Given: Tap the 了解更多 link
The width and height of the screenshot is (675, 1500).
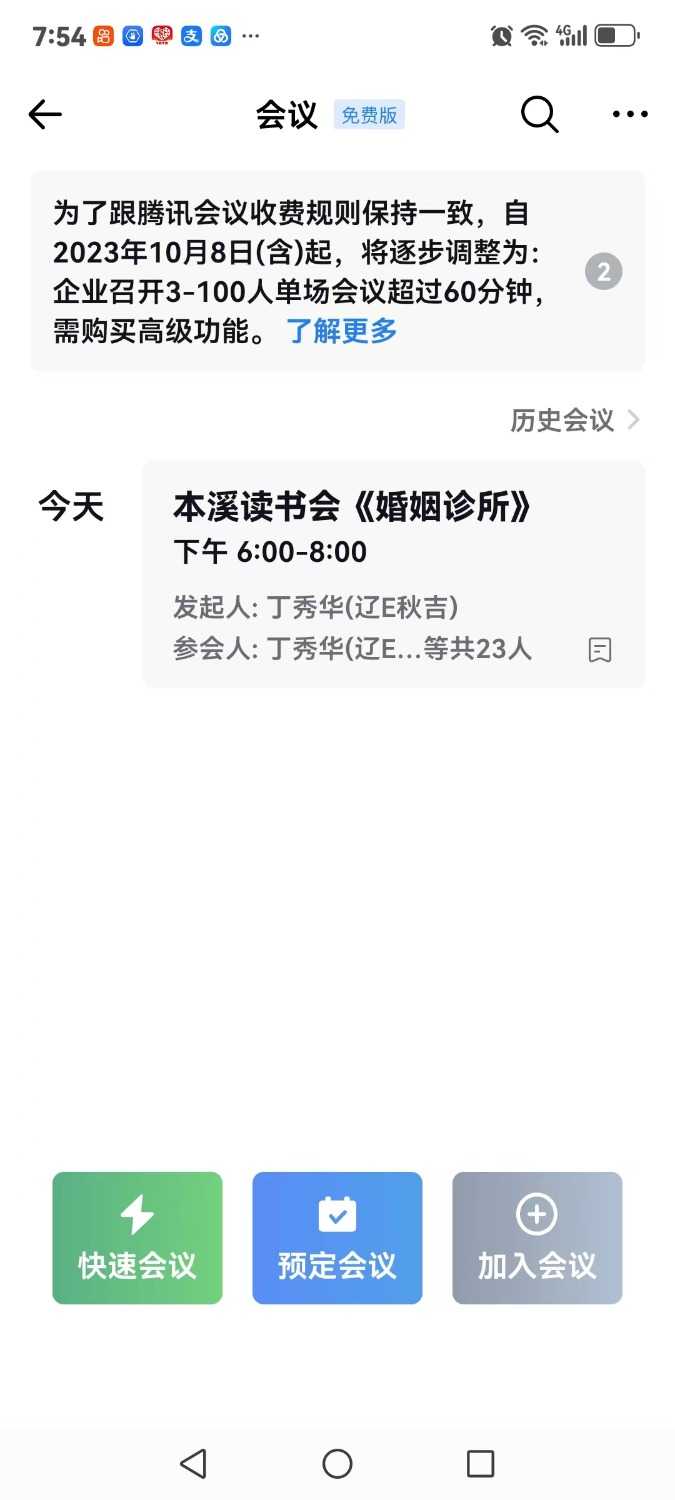Looking at the screenshot, I should [342, 331].
